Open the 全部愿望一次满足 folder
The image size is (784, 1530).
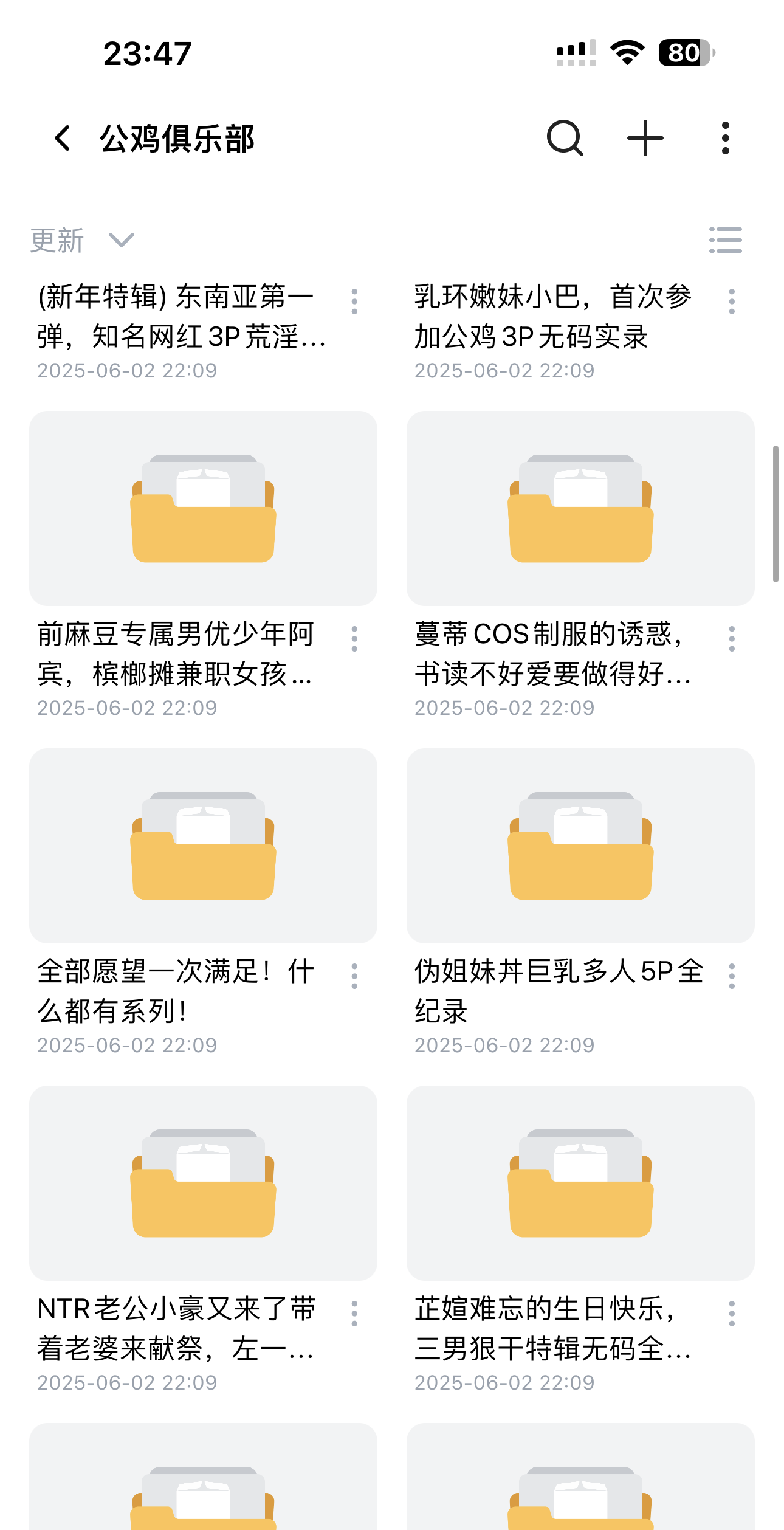click(x=203, y=846)
